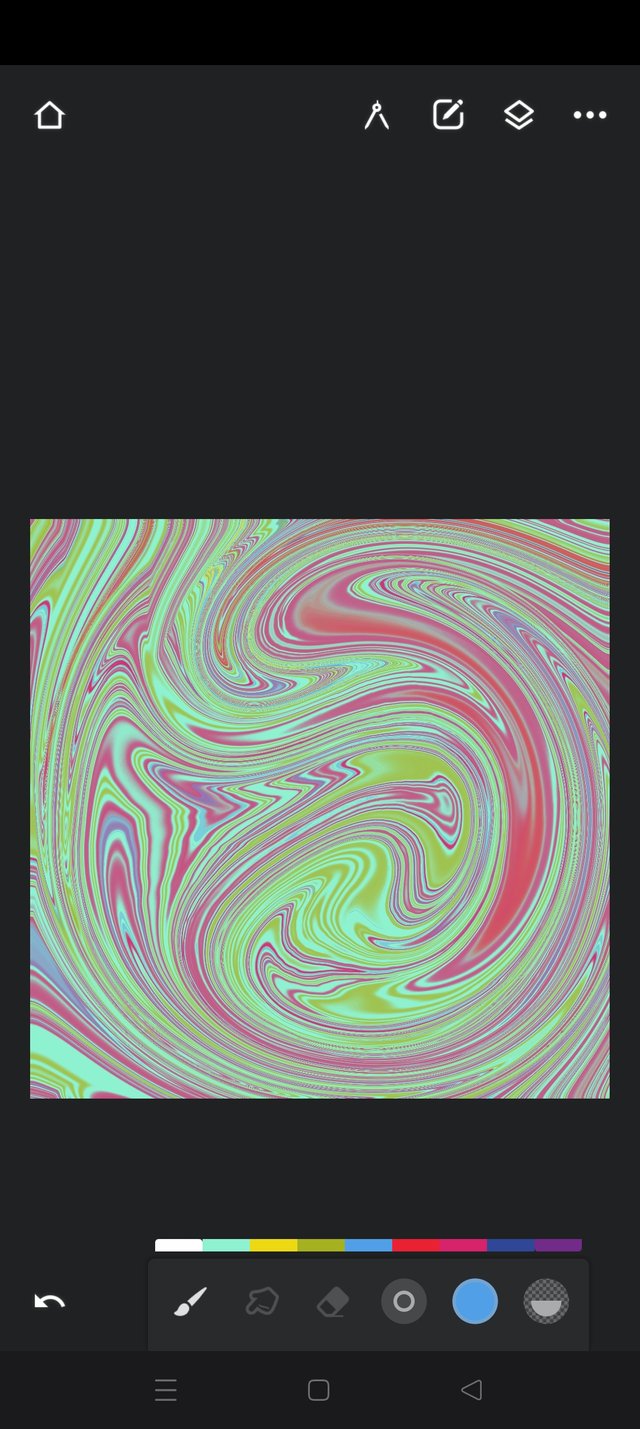Screen dimensions: 640x1429
Task: Open the edit canvas pencil icon
Action: point(448,116)
